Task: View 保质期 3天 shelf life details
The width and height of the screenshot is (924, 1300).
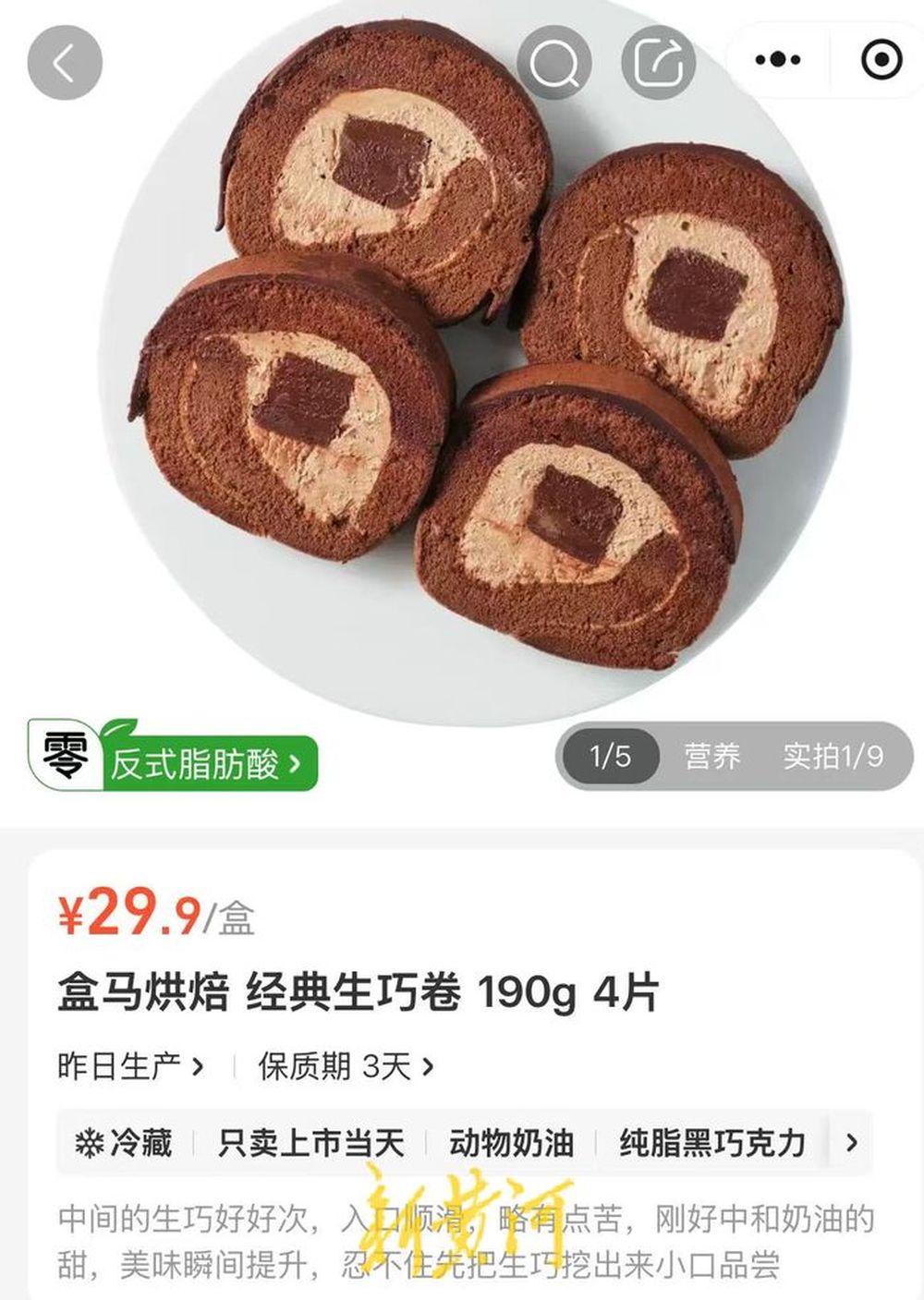Action: point(346,1066)
